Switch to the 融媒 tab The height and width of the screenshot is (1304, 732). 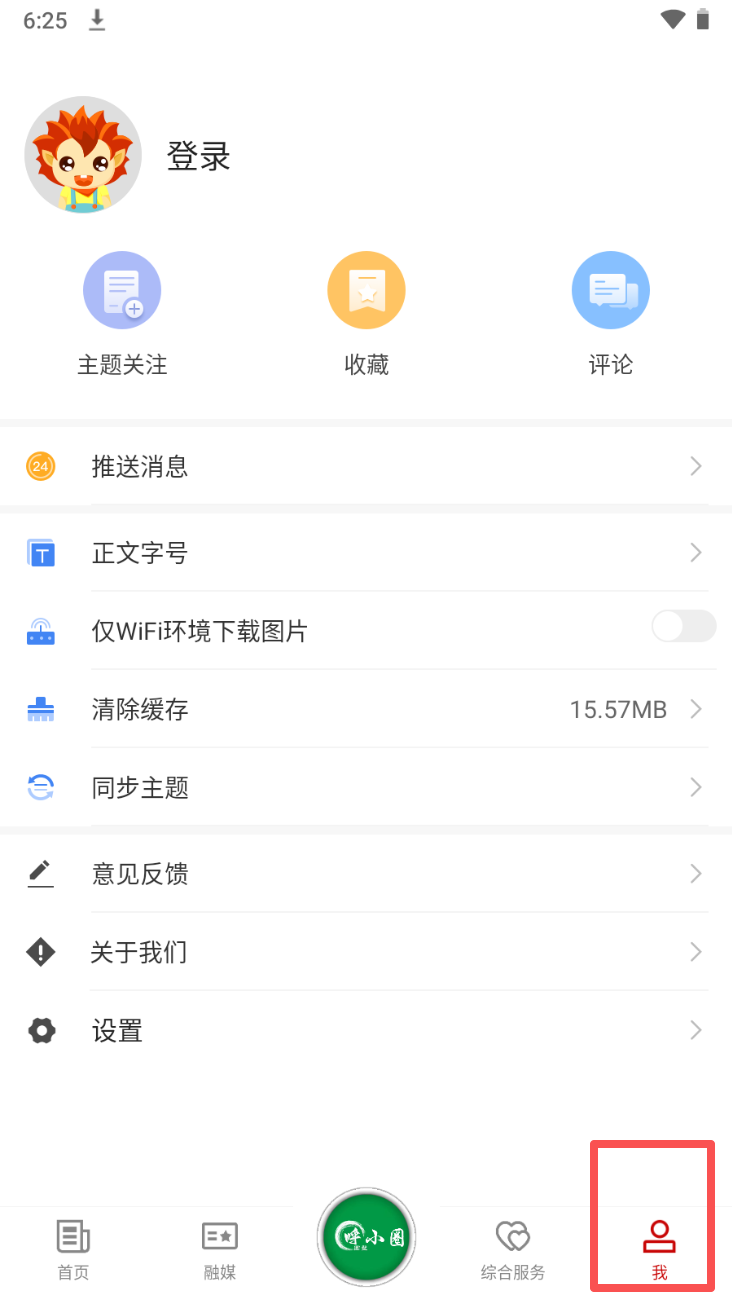point(220,1250)
